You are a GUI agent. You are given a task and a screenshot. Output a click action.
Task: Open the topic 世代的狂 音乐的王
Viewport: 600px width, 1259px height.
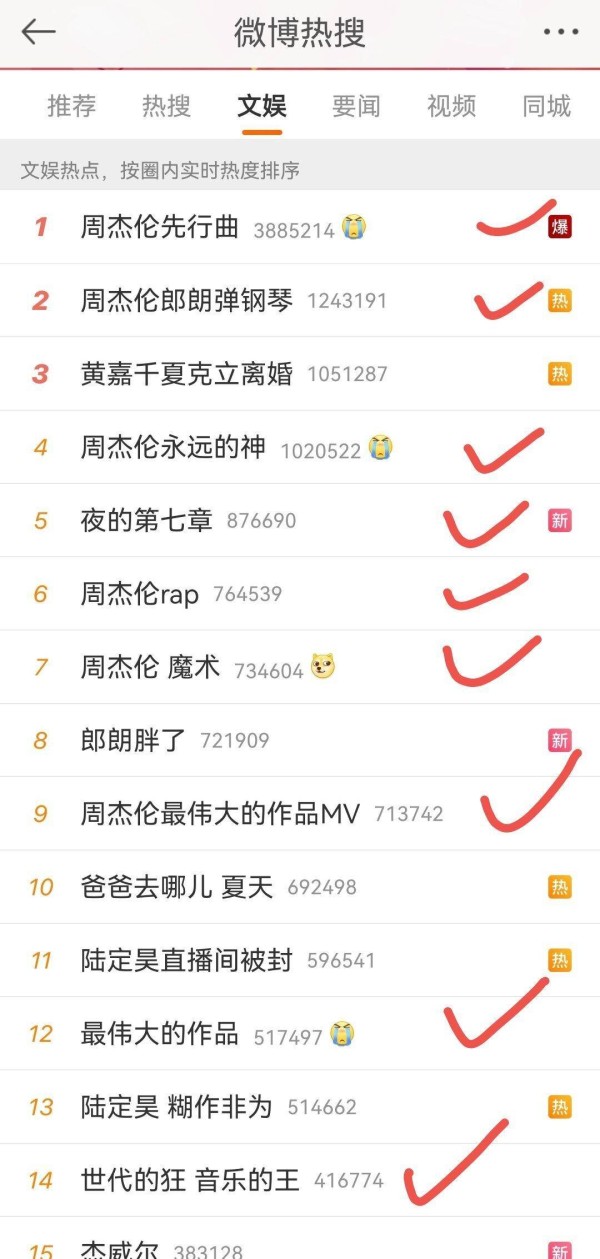(x=300, y=1180)
